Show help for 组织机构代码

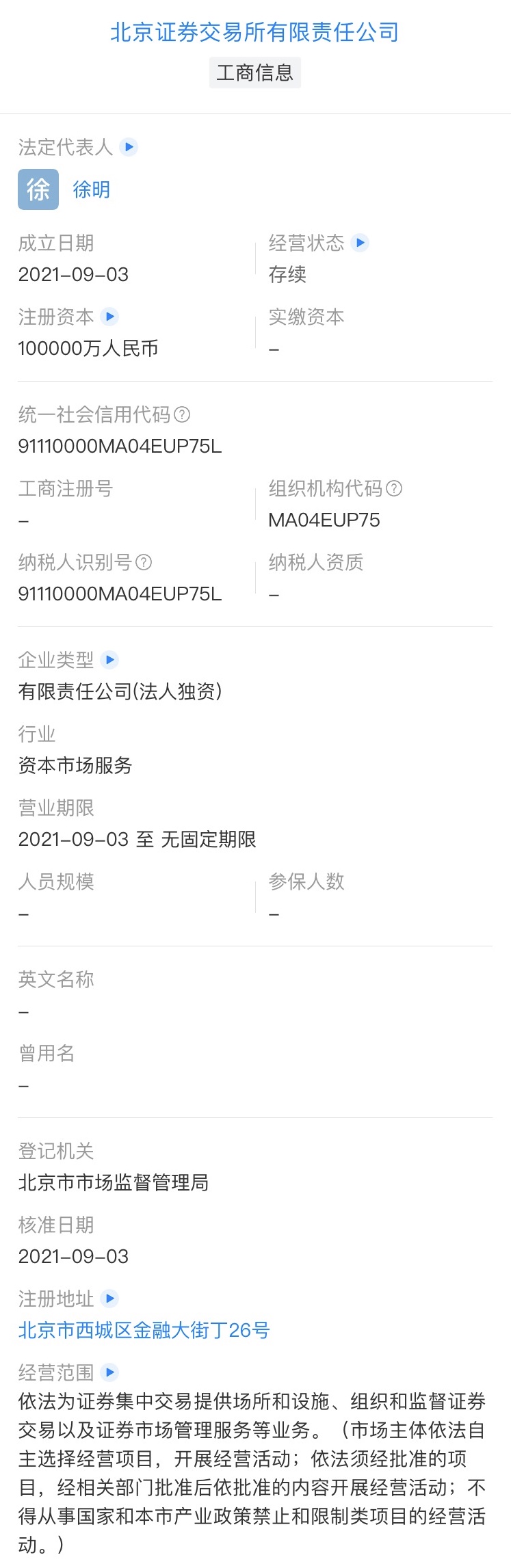click(394, 488)
